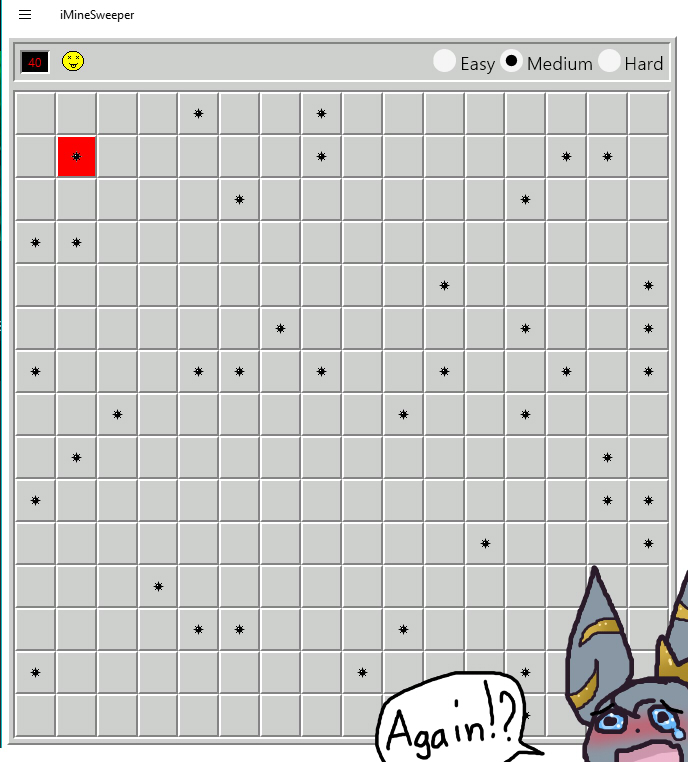The image size is (688, 762).
Task: Open the hamburger menu
Action: click(25, 15)
